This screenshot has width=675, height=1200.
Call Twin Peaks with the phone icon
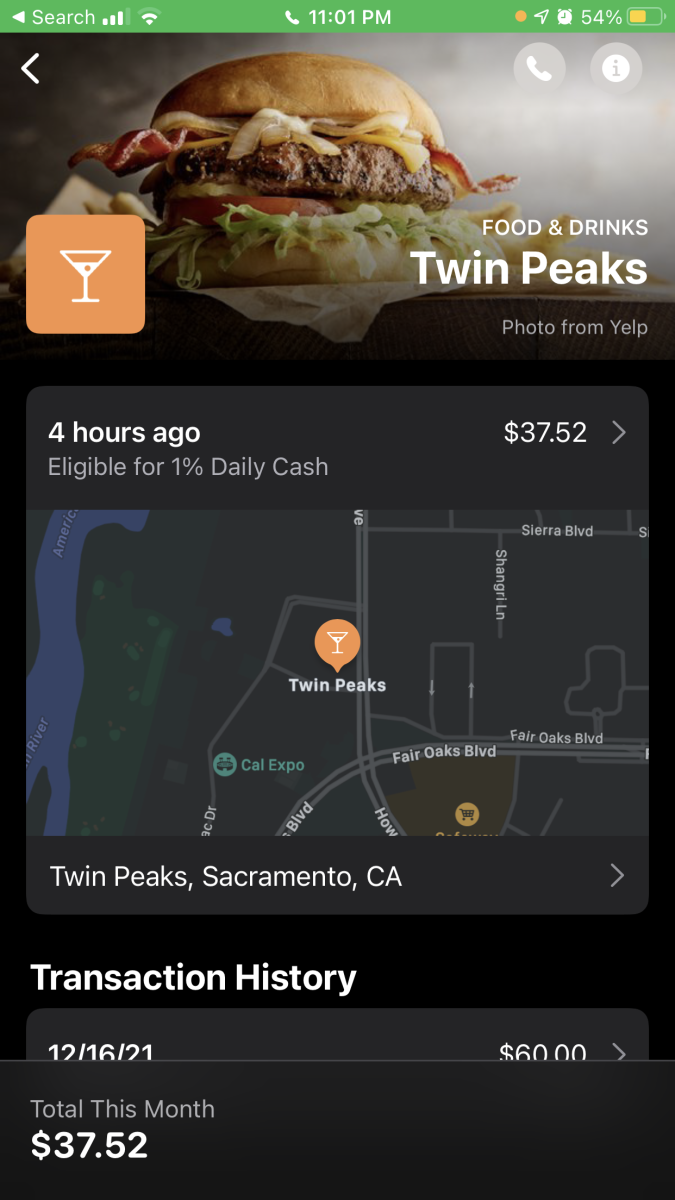coord(539,68)
